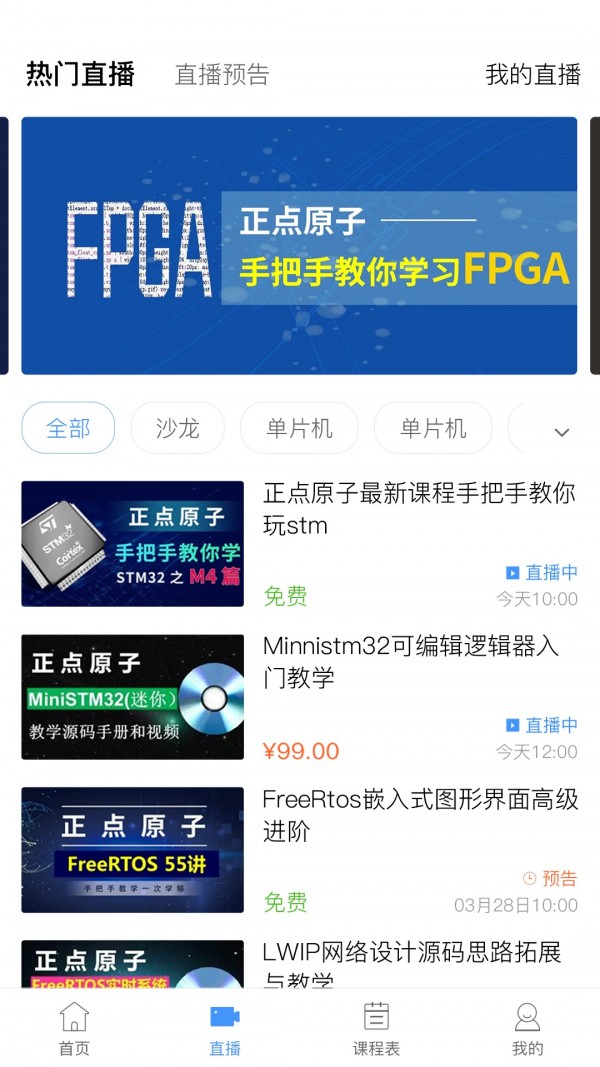Filter live streams by 沙龙

coord(177,429)
